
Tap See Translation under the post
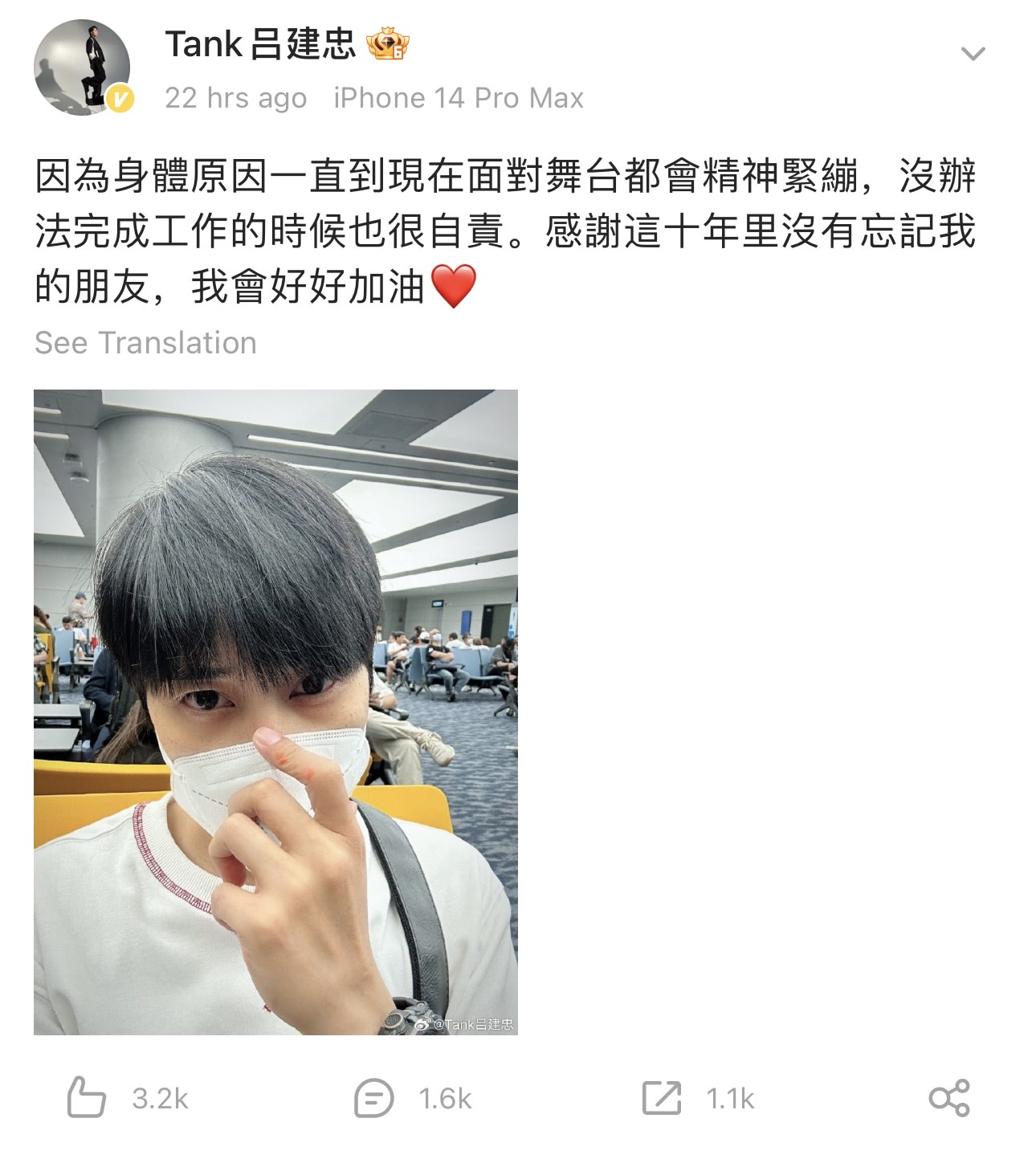(x=145, y=343)
